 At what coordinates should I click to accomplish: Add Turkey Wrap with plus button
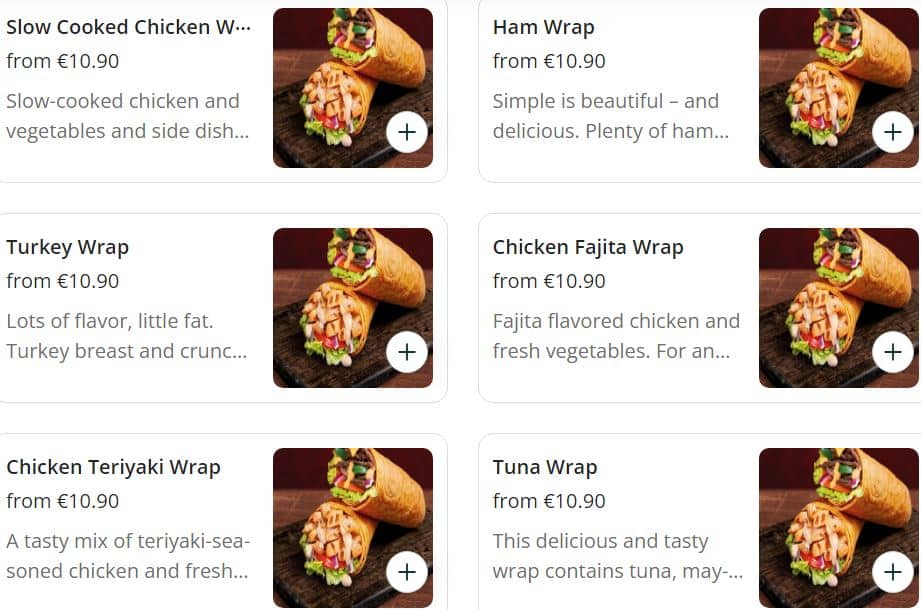[x=407, y=352]
